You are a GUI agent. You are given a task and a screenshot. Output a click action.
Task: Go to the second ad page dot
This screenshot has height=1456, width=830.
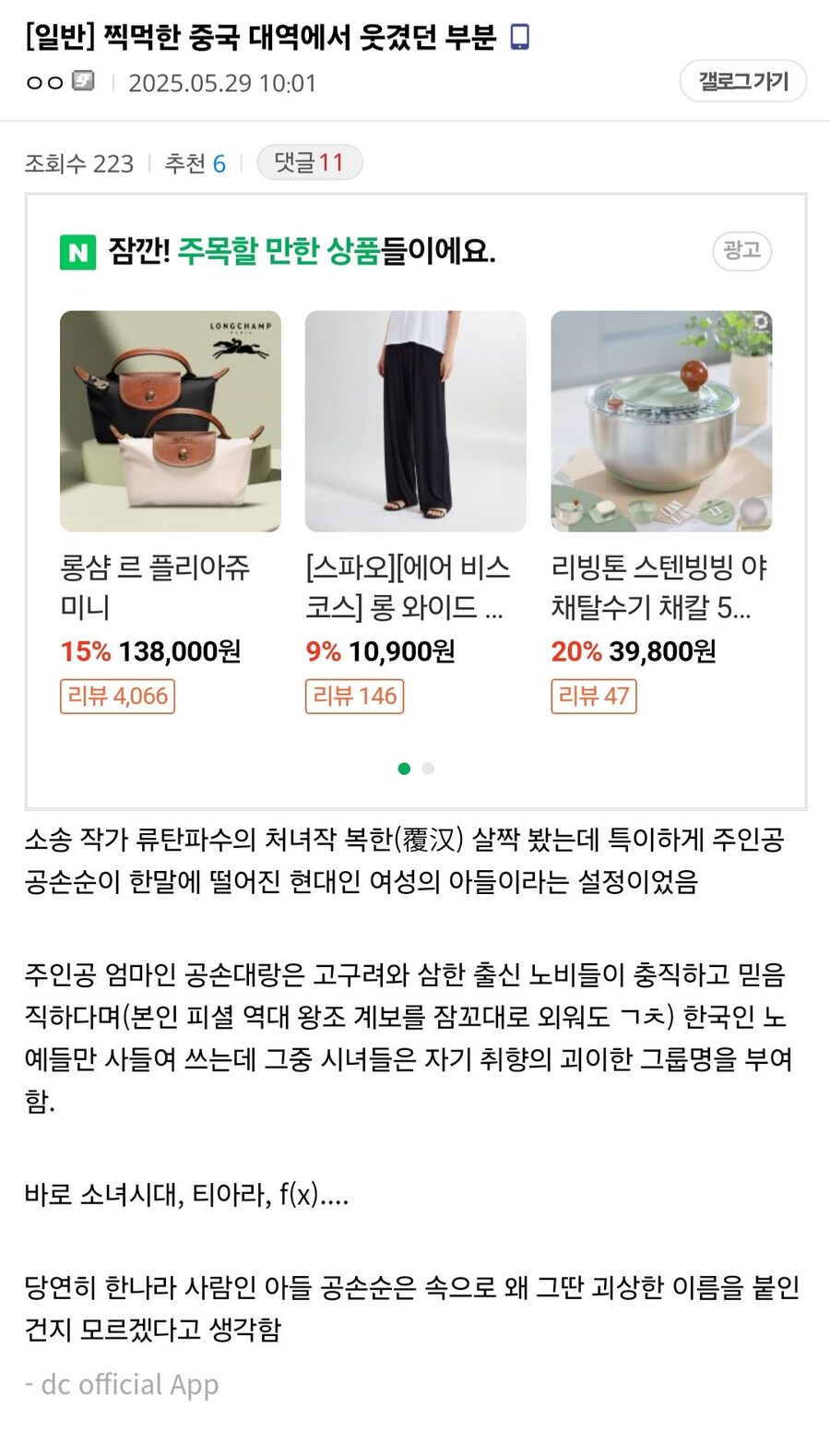coord(428,769)
